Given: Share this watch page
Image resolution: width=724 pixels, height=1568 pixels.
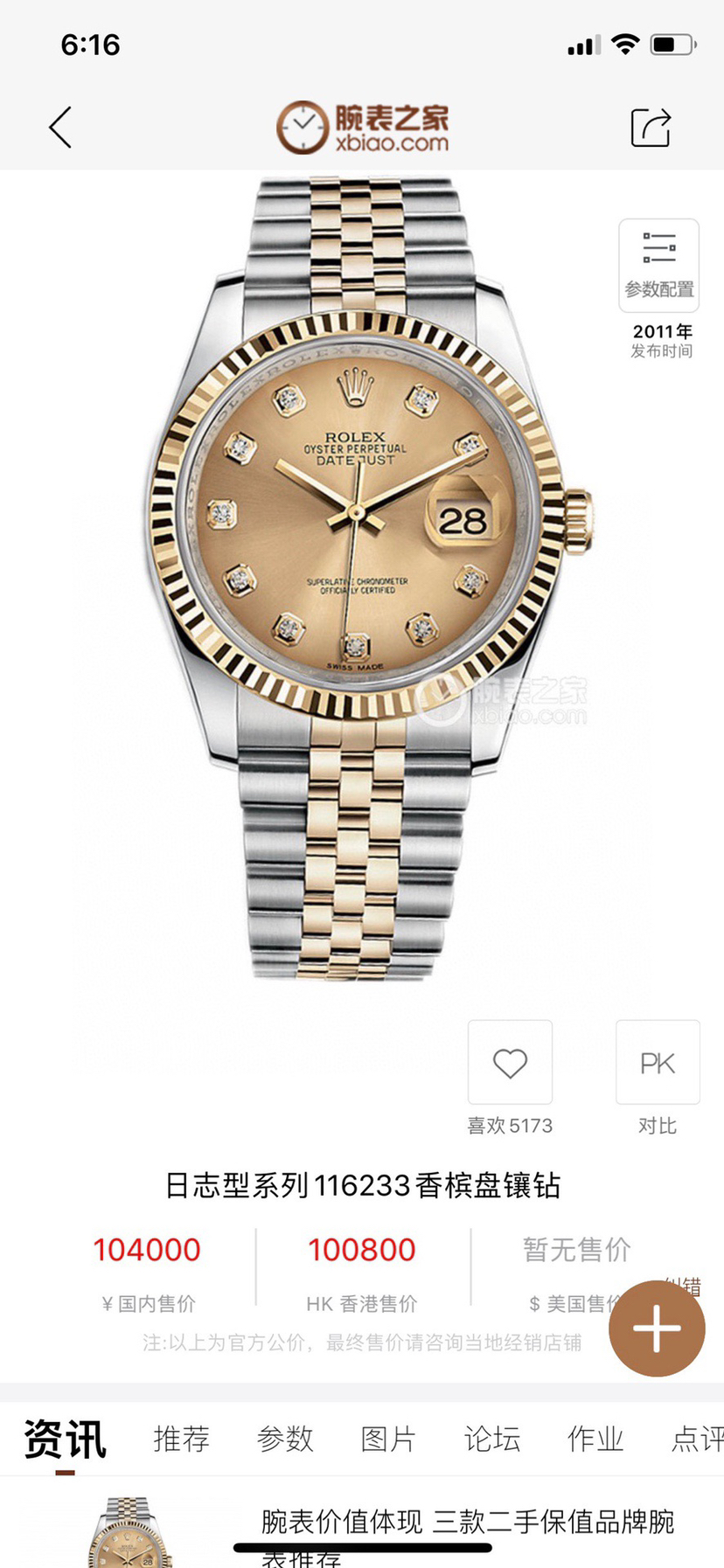Looking at the screenshot, I should point(651,128).
